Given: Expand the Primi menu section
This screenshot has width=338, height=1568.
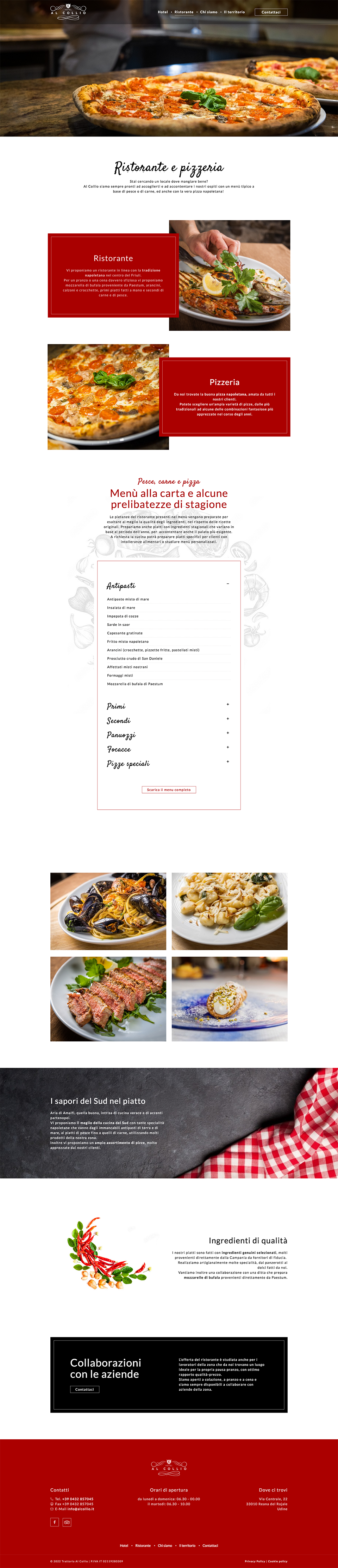Looking at the screenshot, I should (228, 704).
